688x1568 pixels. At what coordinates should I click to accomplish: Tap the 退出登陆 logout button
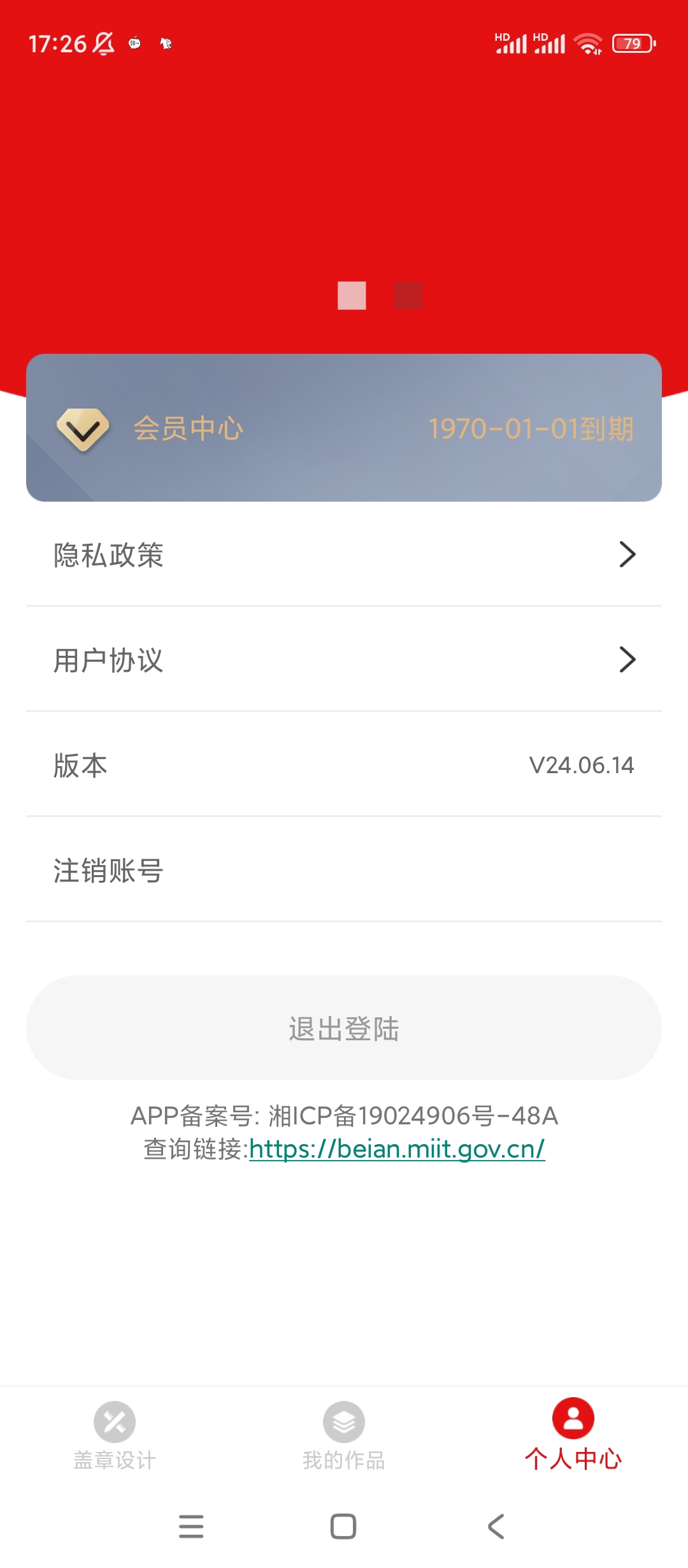pos(344,1027)
